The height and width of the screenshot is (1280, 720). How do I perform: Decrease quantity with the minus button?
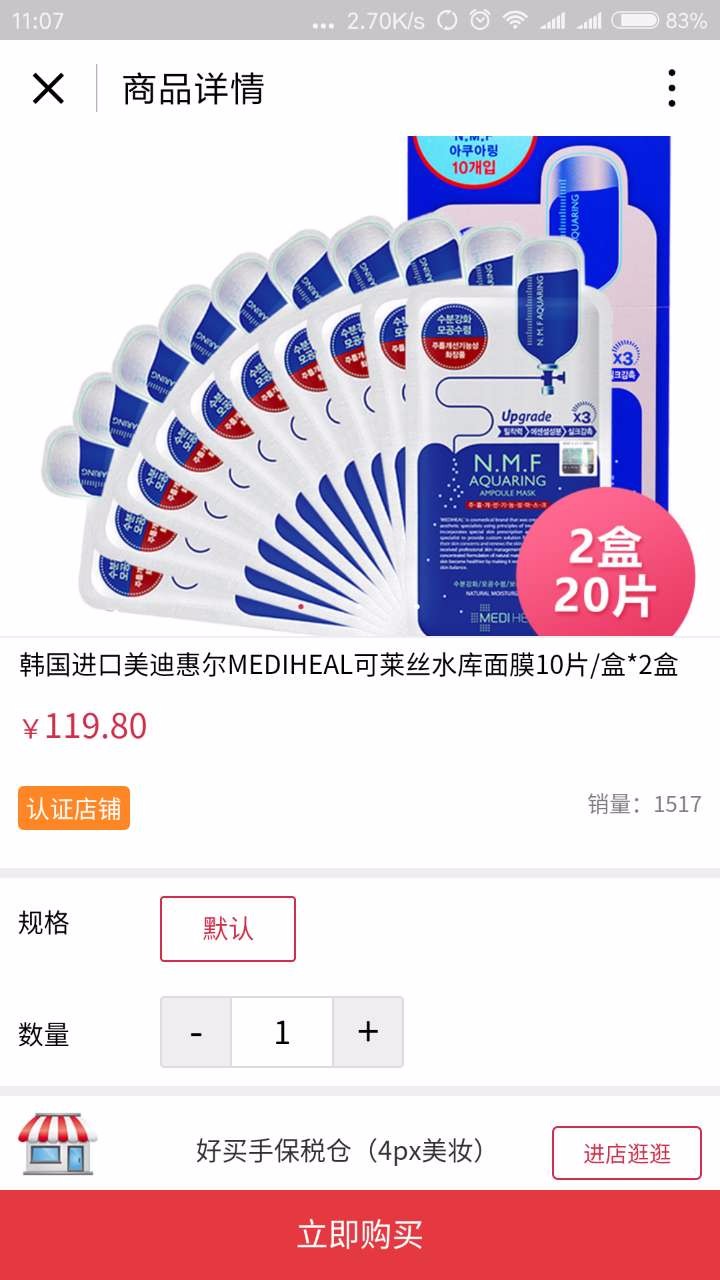click(196, 1032)
